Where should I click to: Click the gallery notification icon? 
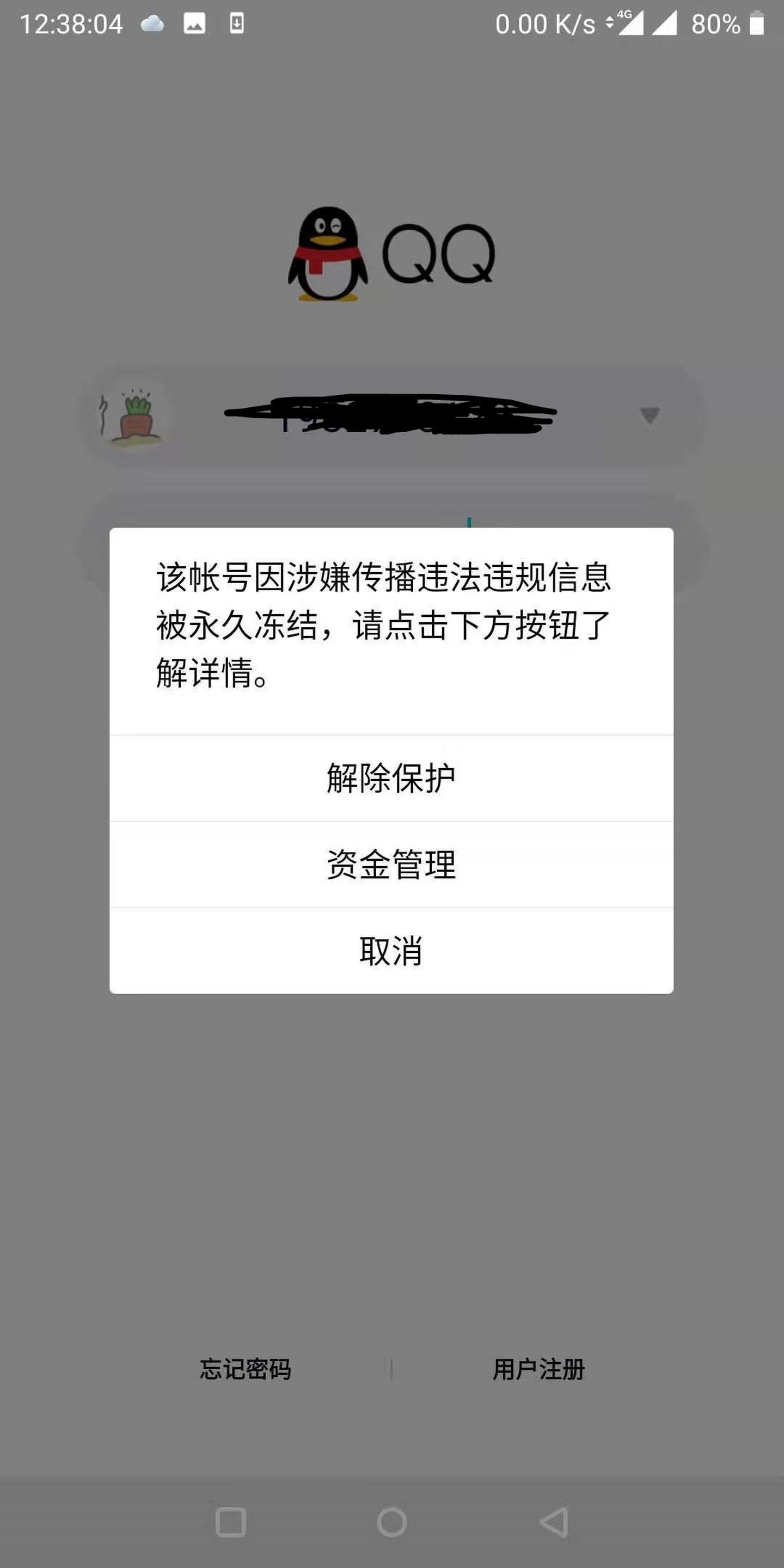pyautogui.click(x=194, y=24)
